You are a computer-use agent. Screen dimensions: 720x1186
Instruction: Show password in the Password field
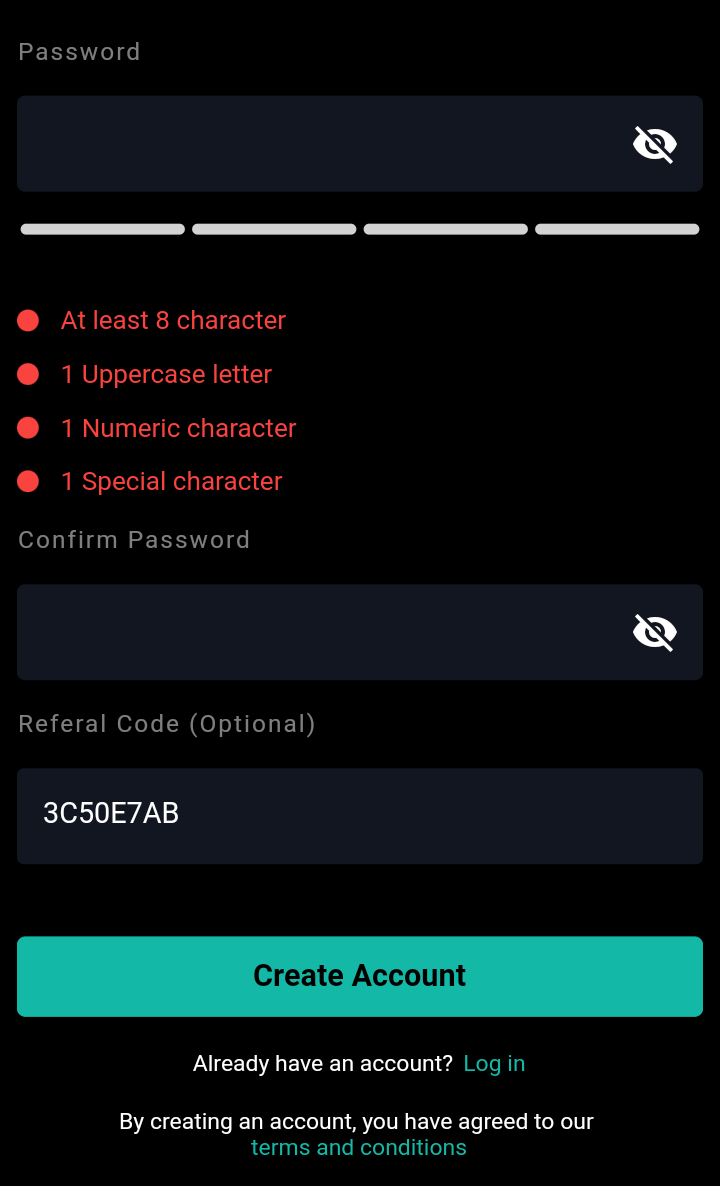[655, 144]
